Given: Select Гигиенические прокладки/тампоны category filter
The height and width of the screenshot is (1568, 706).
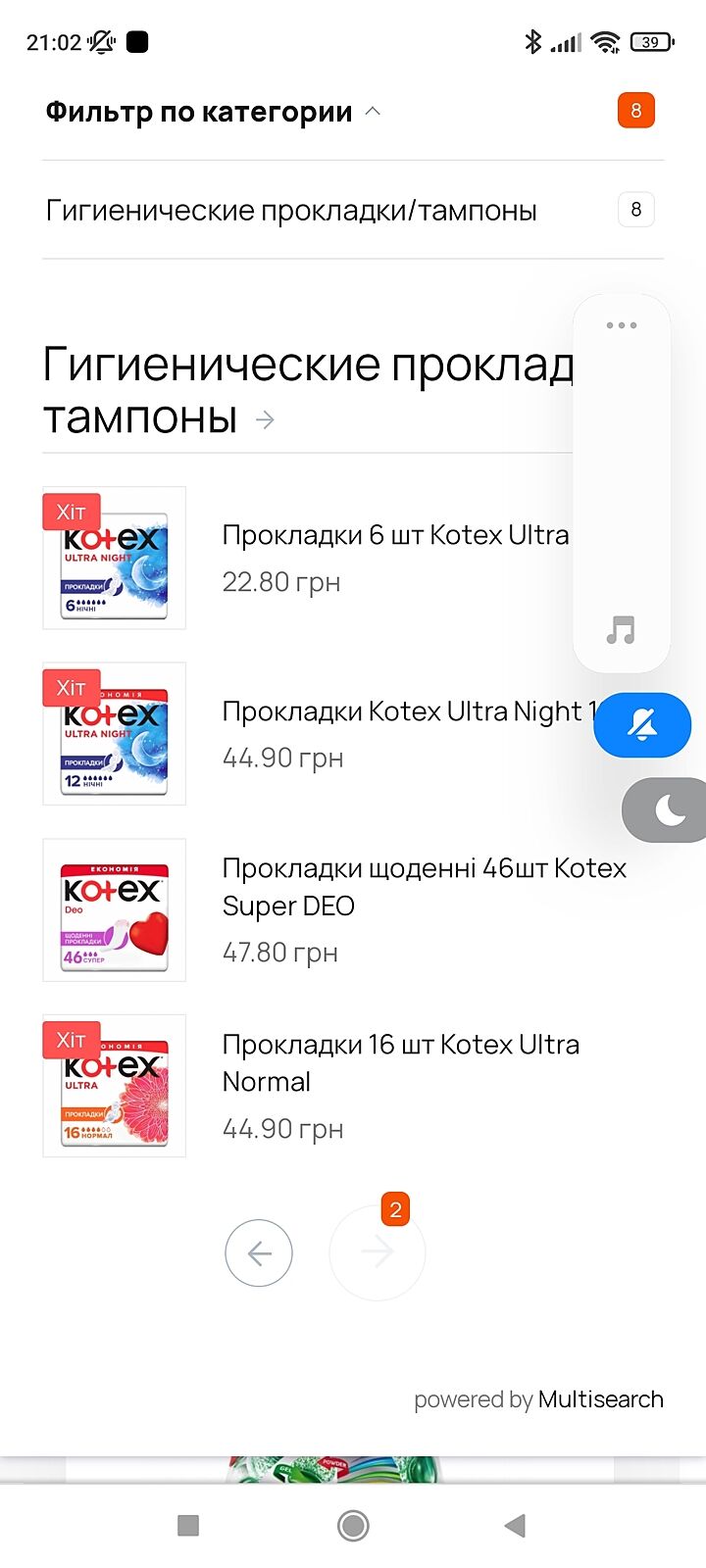Looking at the screenshot, I should coord(291,211).
